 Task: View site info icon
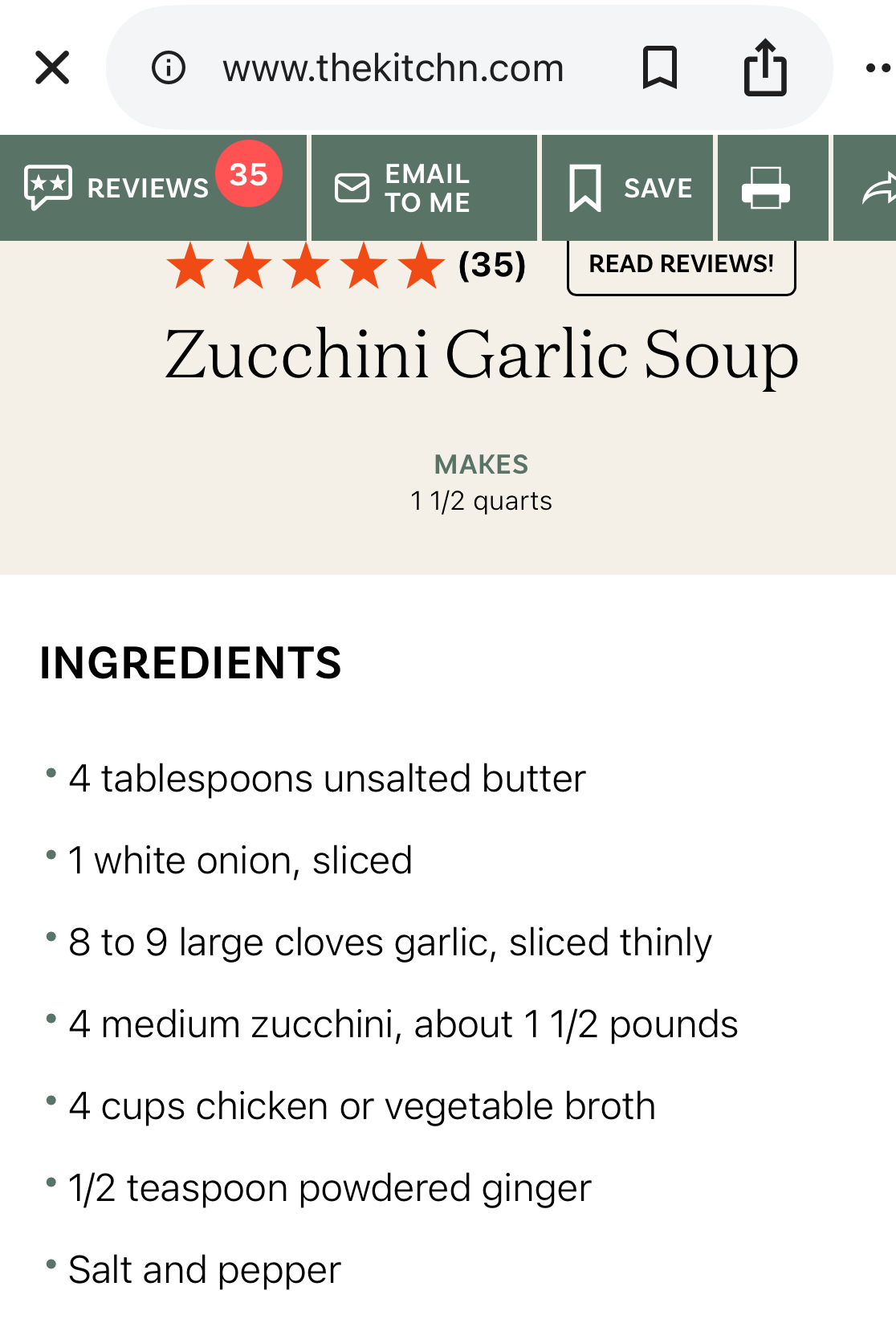click(x=169, y=68)
